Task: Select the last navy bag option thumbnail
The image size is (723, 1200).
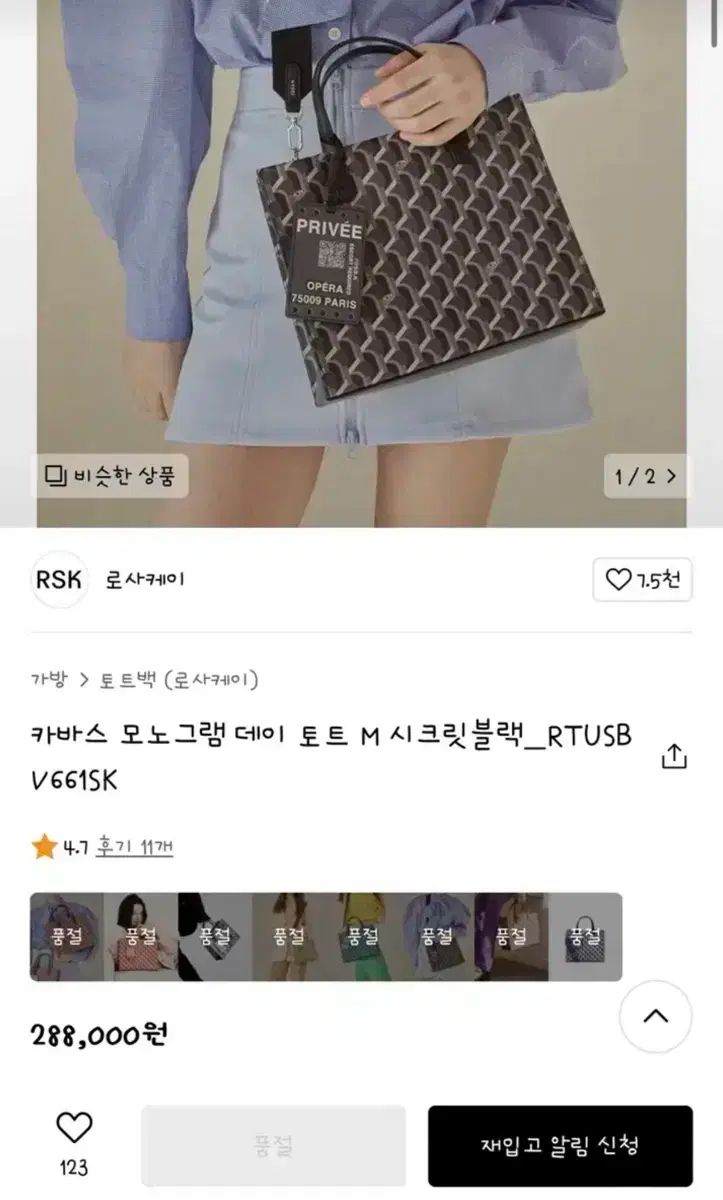Action: 585,937
